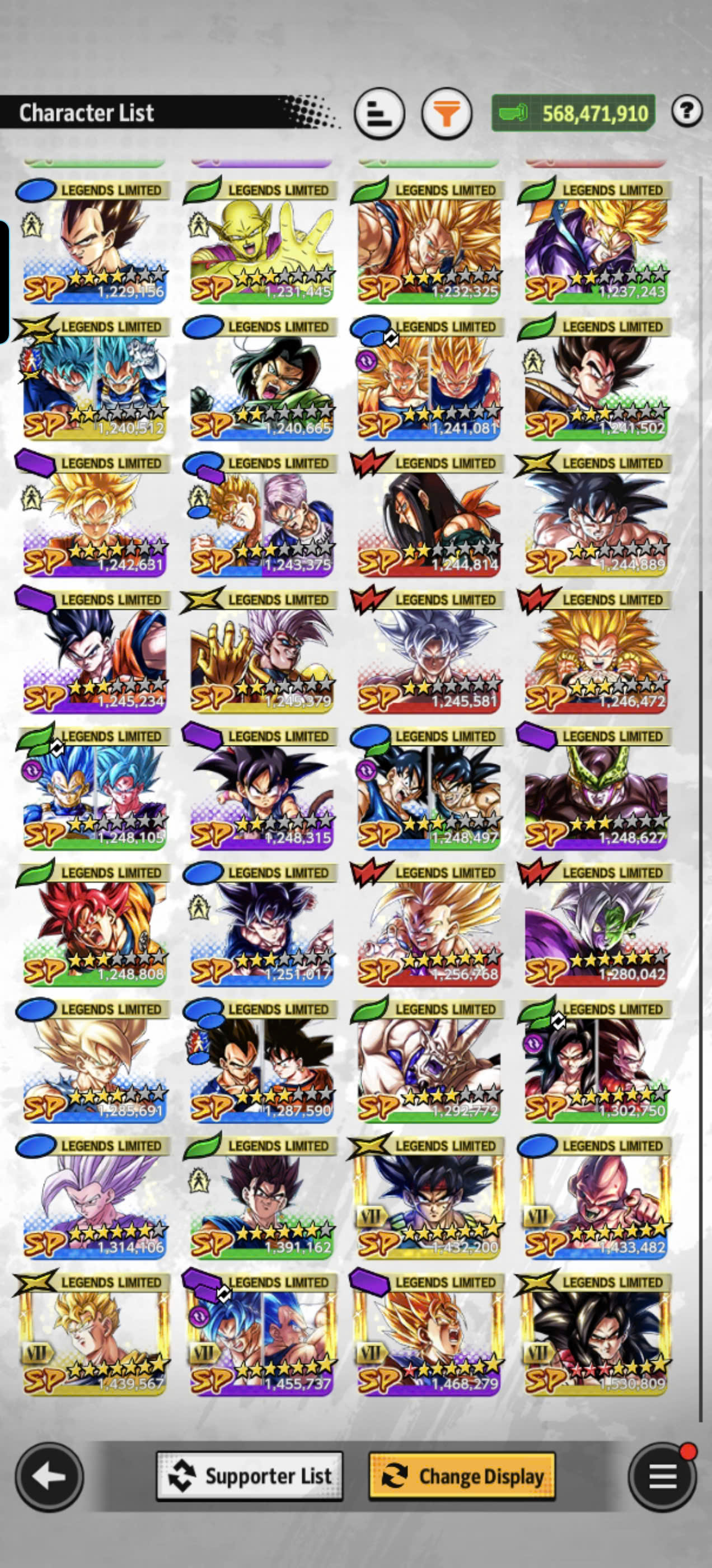Choose the character with power 1,242,631
The width and height of the screenshot is (712, 1568).
[x=93, y=514]
